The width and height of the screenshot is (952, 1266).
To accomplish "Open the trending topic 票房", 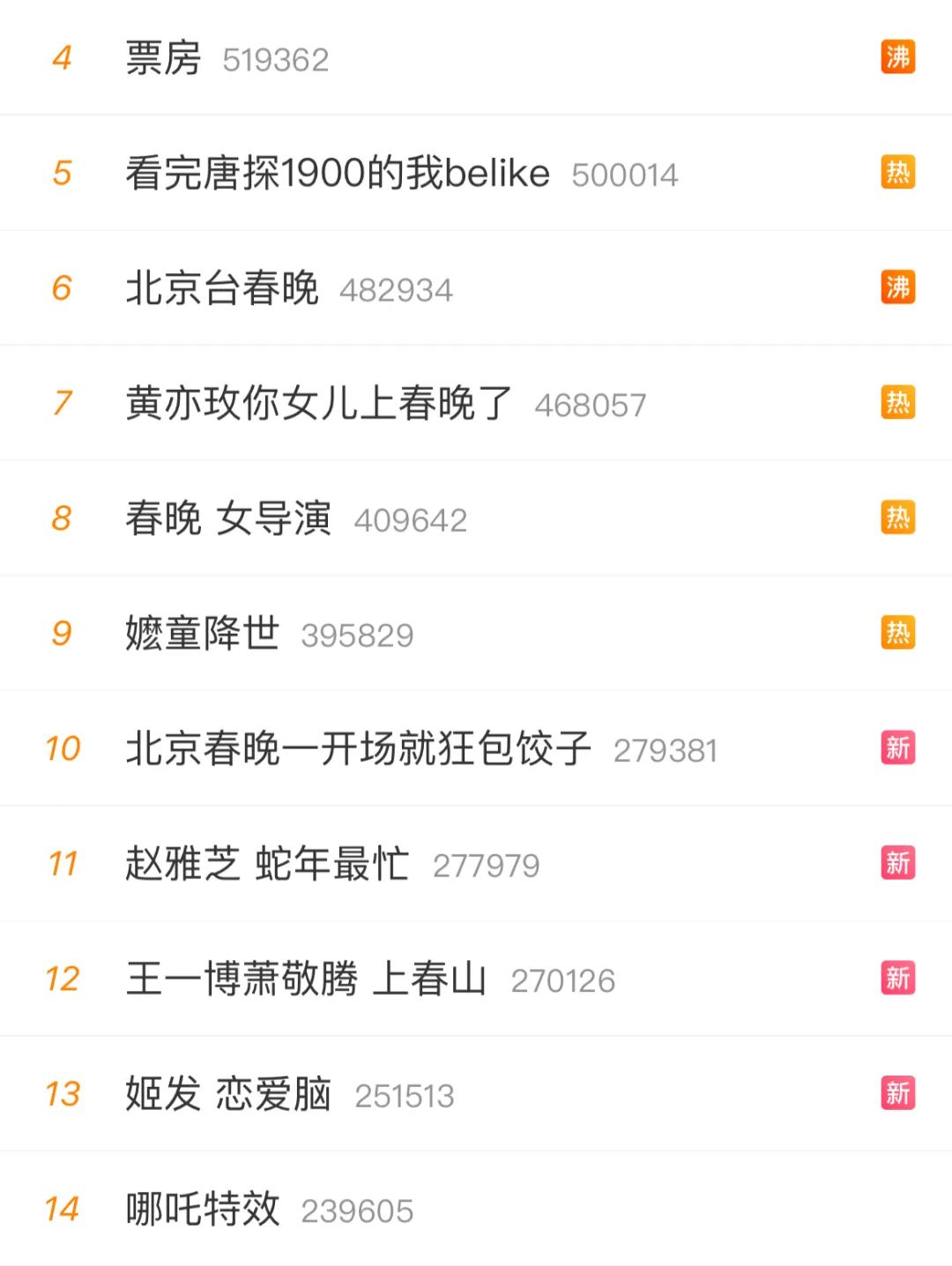I will click(163, 58).
